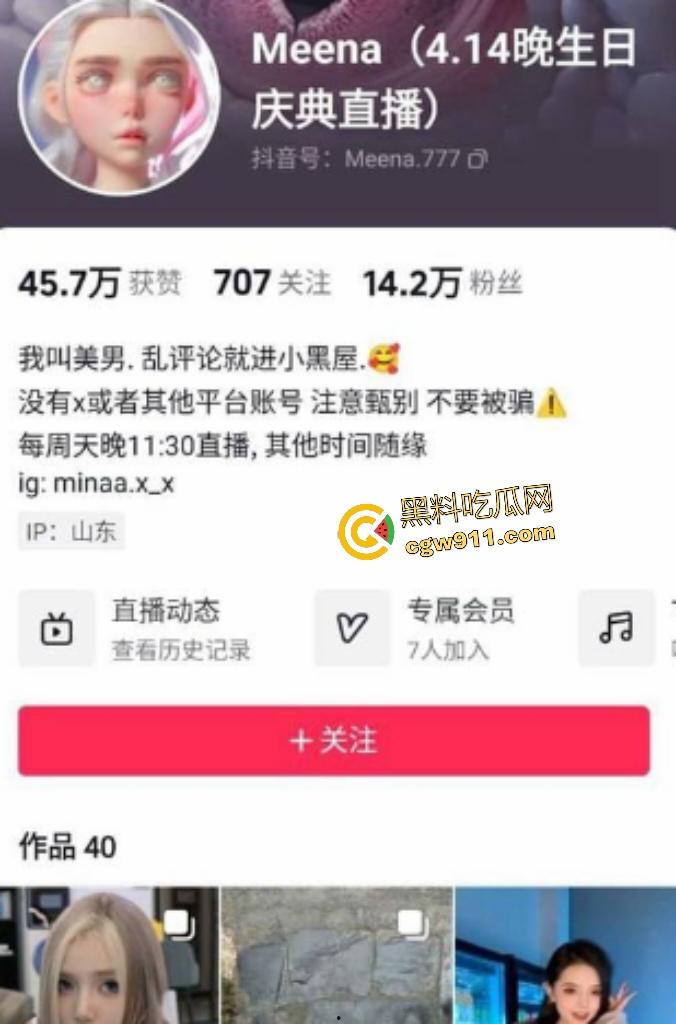Image resolution: width=676 pixels, height=1024 pixels.
Task: Open the stone wall post thumbnail
Action: pyautogui.click(x=337, y=955)
